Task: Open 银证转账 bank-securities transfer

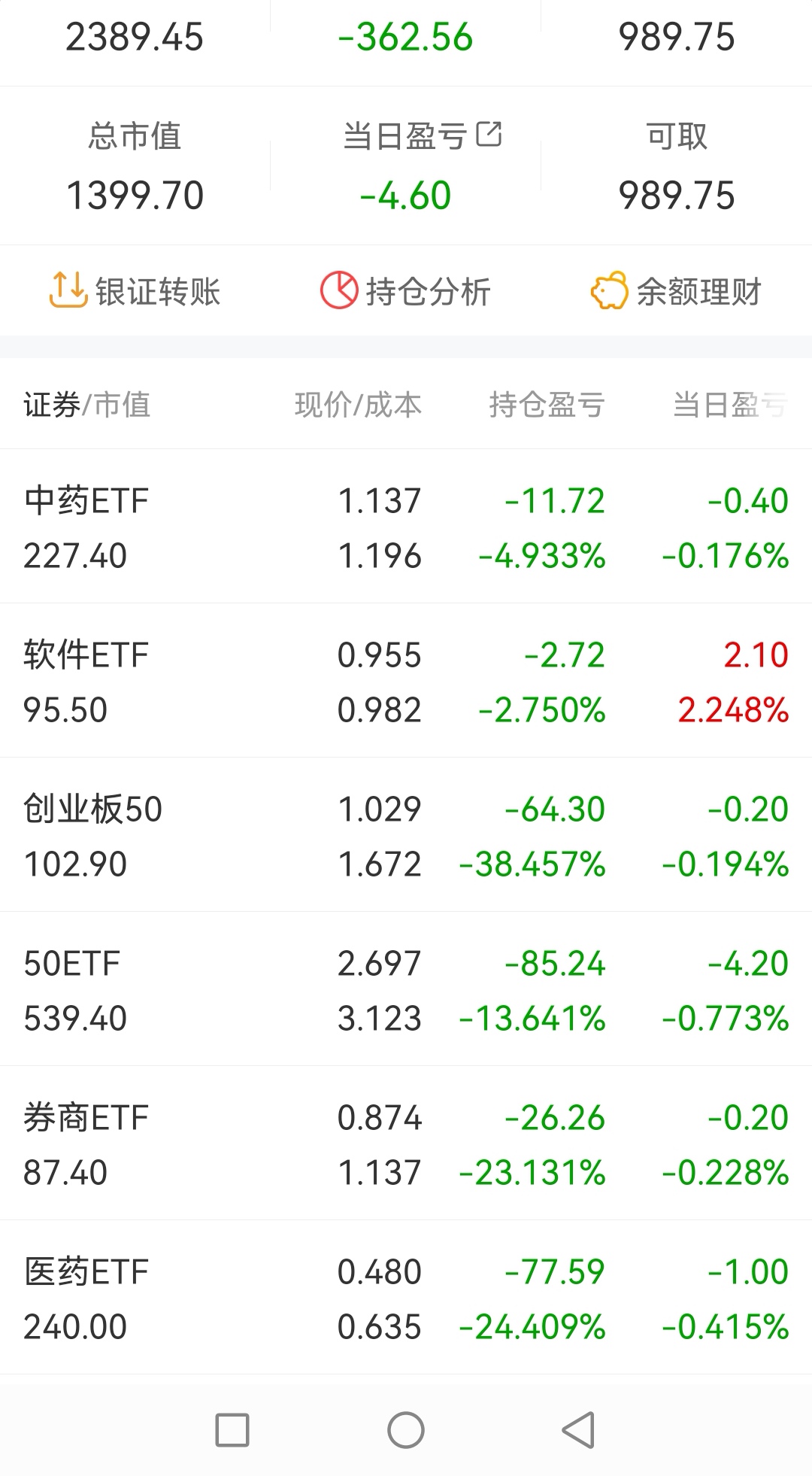Action: [135, 291]
